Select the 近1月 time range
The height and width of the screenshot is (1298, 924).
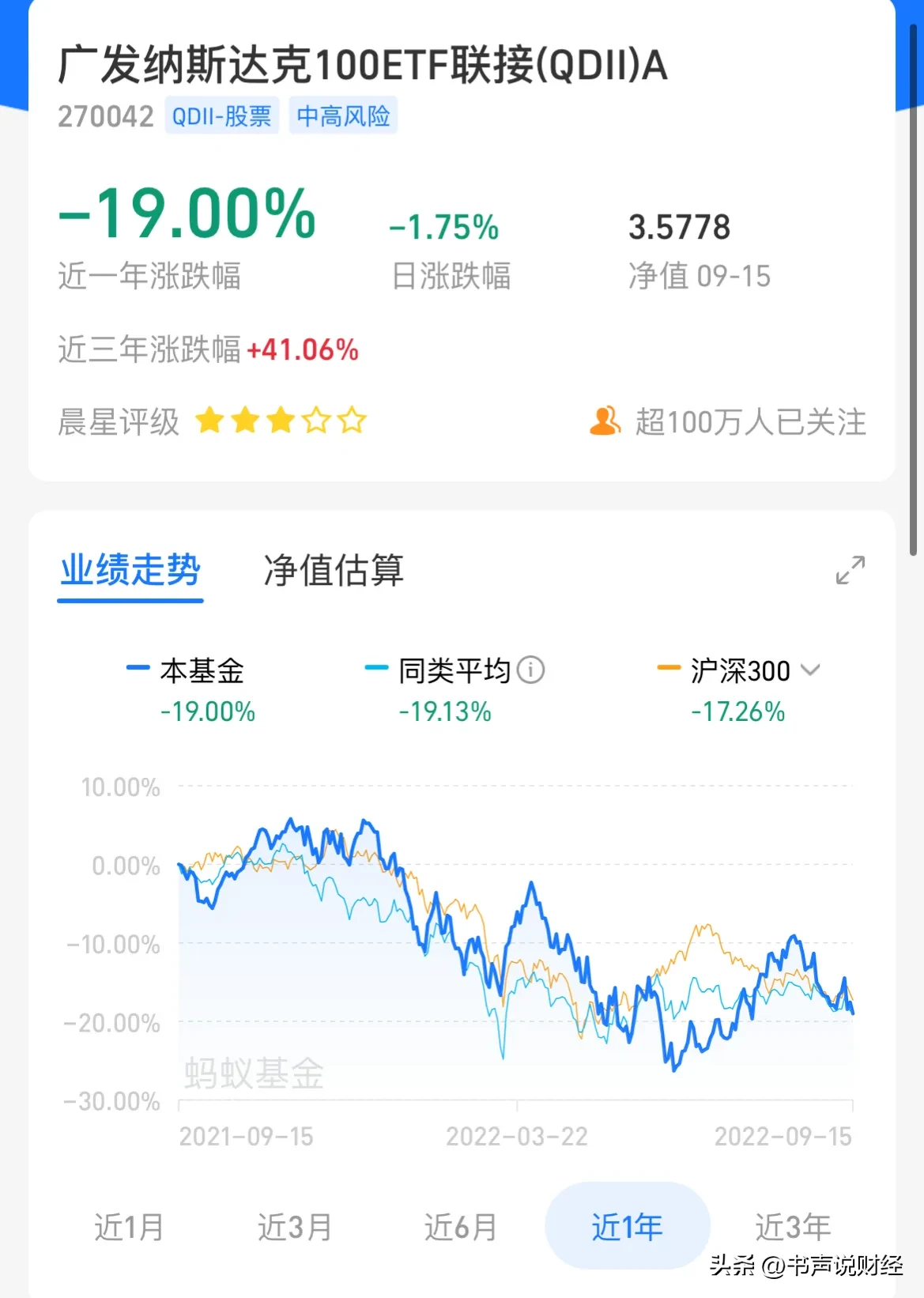129,1227
